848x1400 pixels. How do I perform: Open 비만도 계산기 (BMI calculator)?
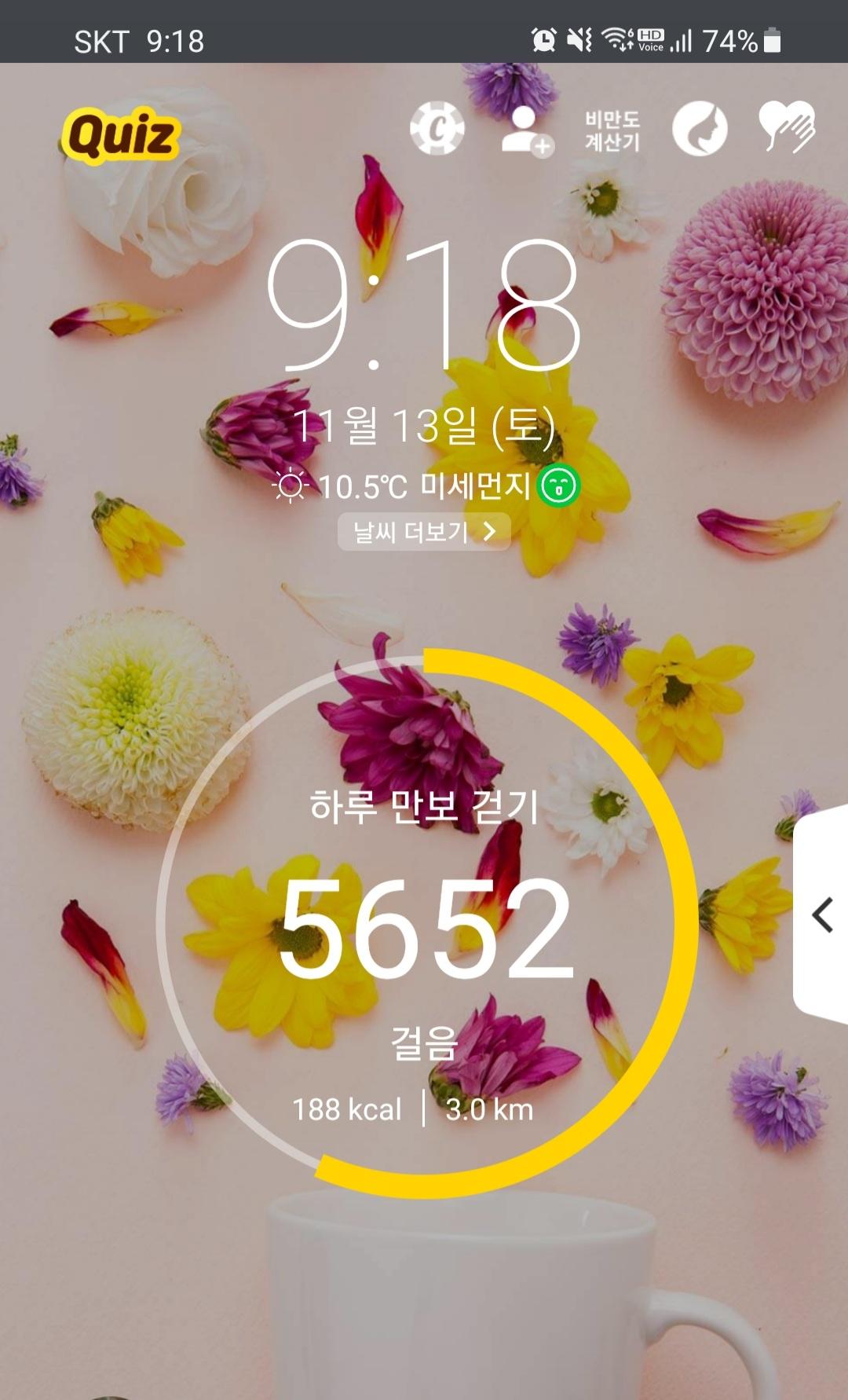[x=612, y=131]
